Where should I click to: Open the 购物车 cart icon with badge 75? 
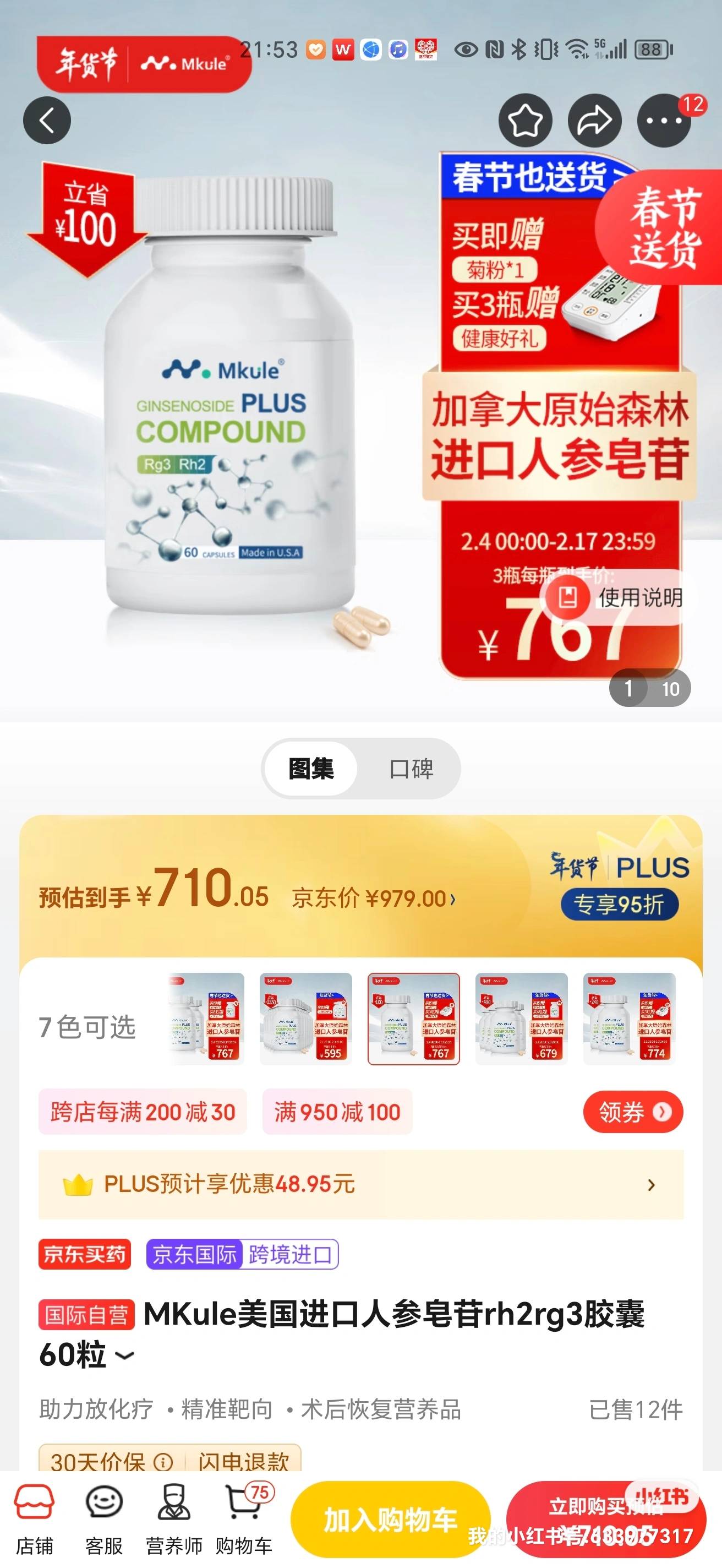[242, 1516]
